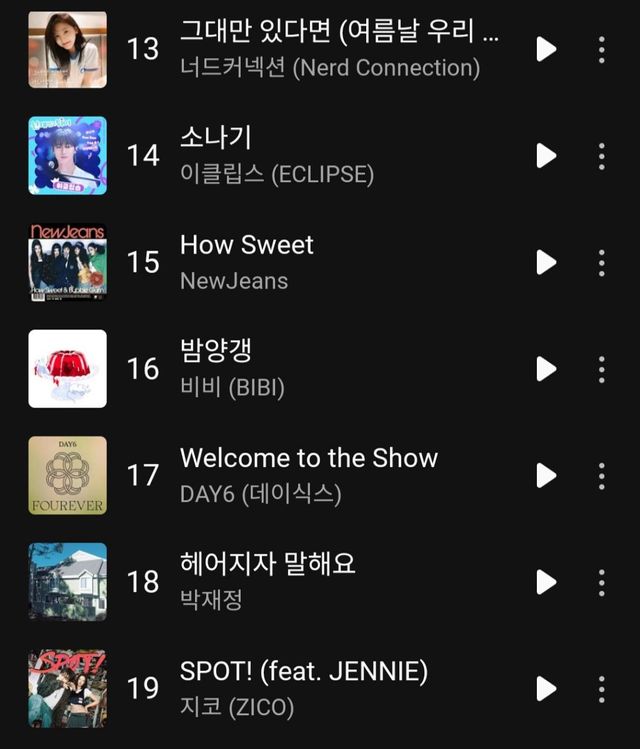Tap the 소나기 album cover
The height and width of the screenshot is (749, 640).
click(67, 155)
